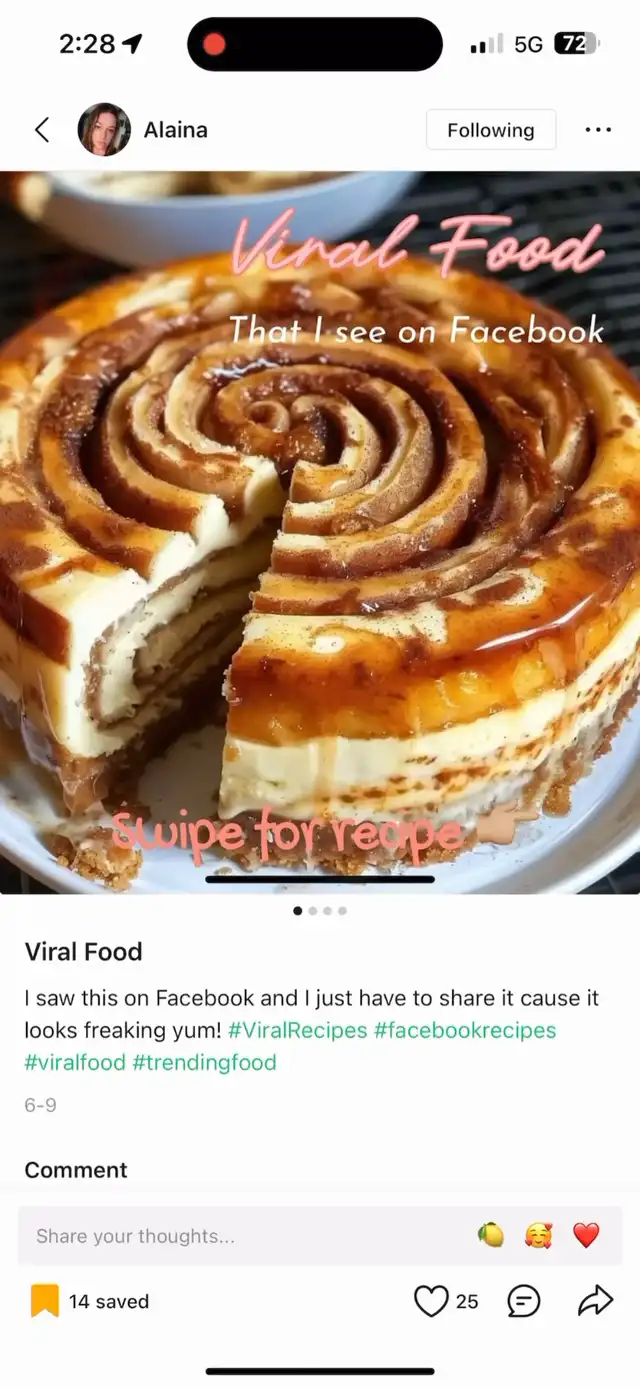The image size is (640, 1387).
Task: Tap the Following button
Action: 490,130
